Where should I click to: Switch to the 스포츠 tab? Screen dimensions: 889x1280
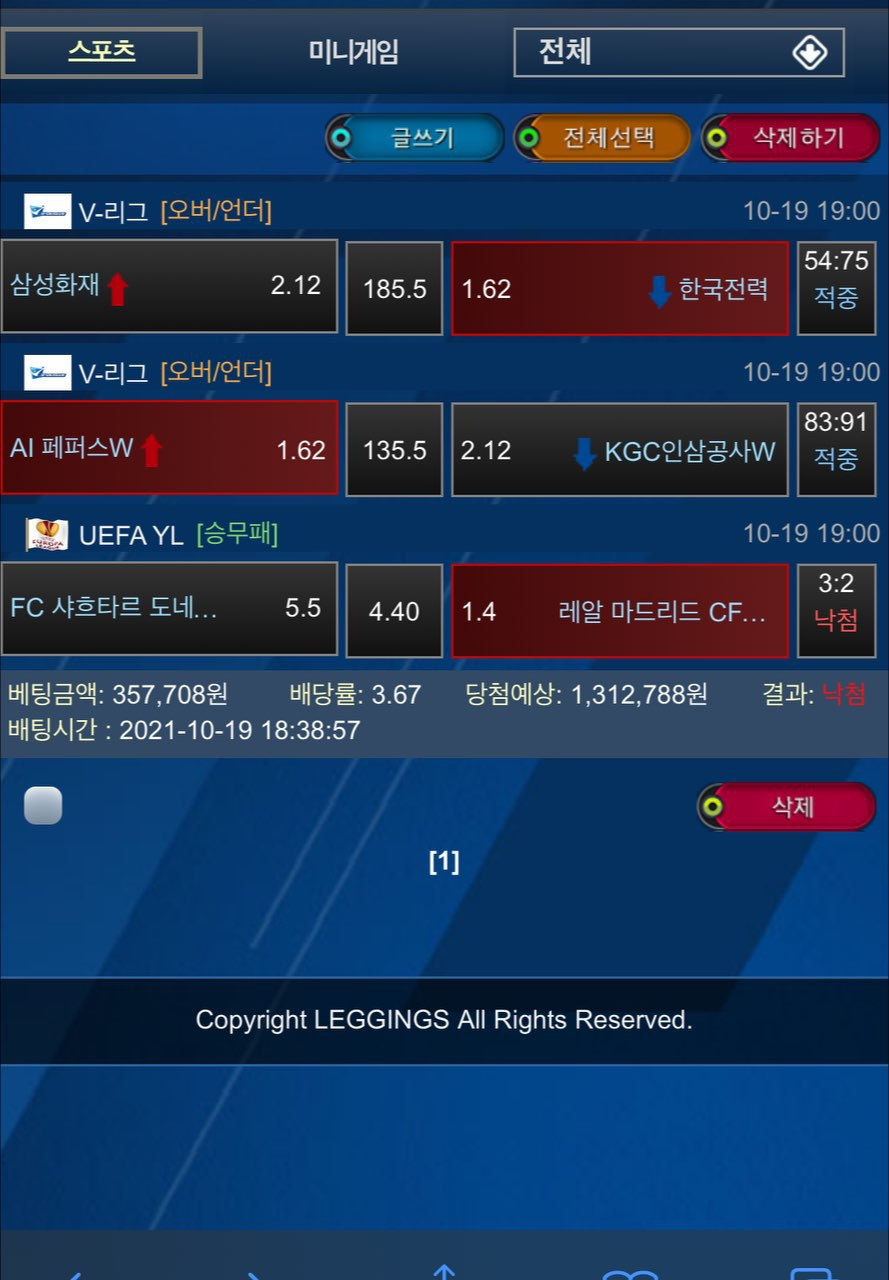[102, 52]
